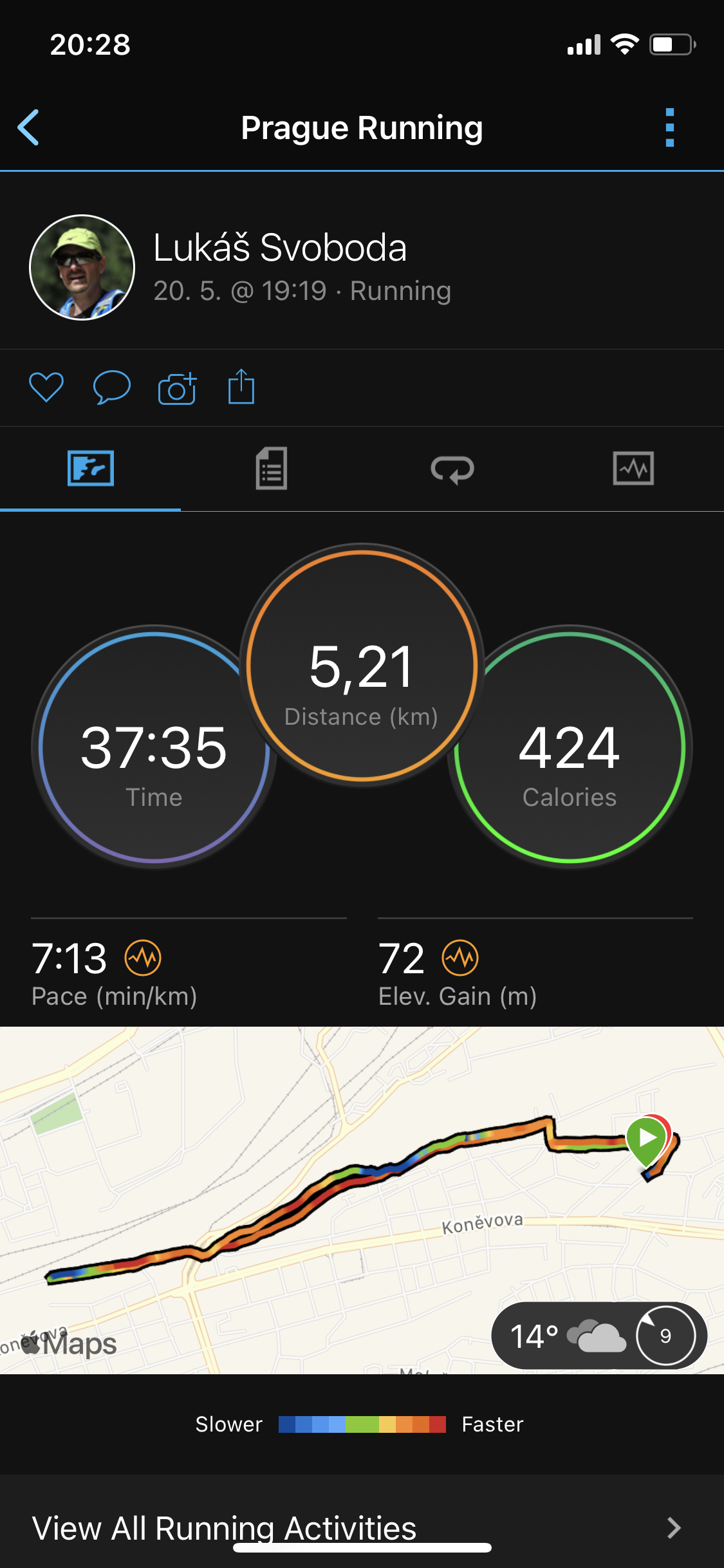Add a photo with the camera icon
The width and height of the screenshot is (724, 1568).
coord(177,388)
